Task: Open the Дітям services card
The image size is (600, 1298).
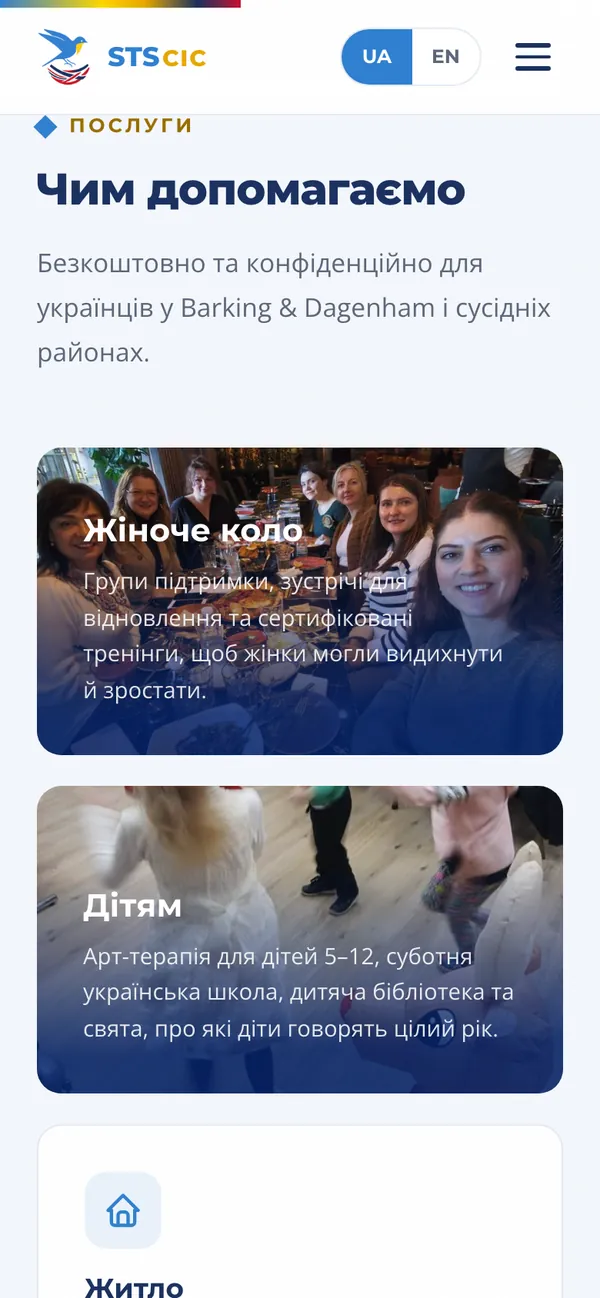Action: [300, 940]
